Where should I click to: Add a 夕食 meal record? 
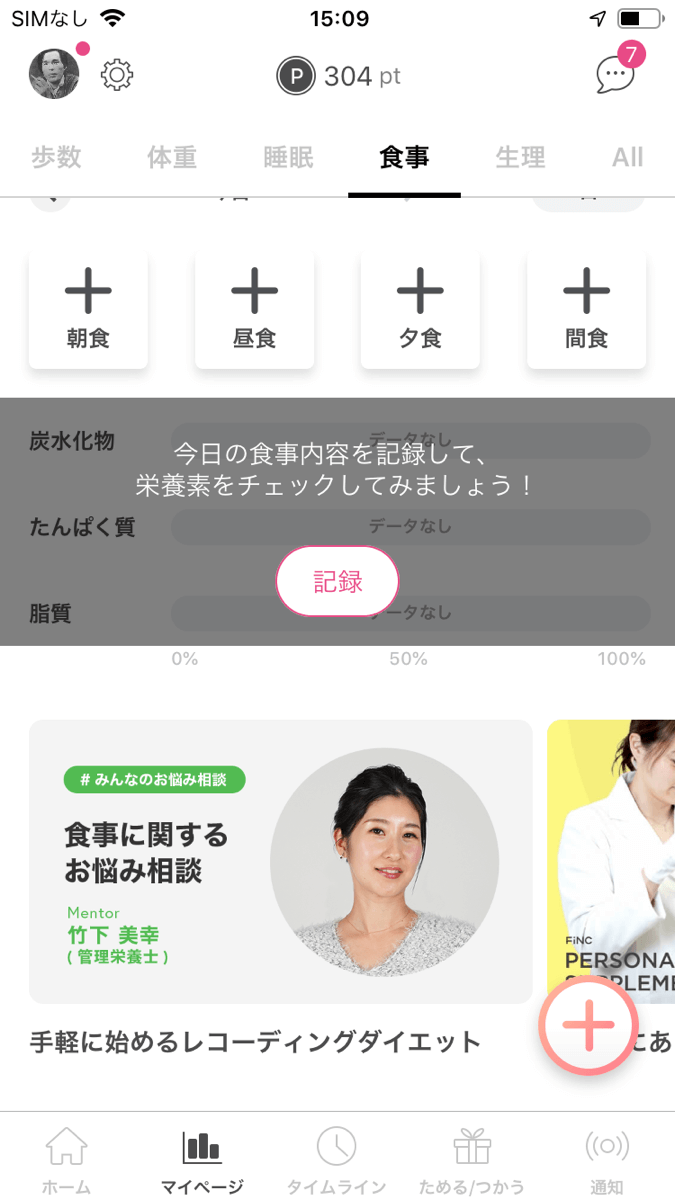tap(420, 309)
